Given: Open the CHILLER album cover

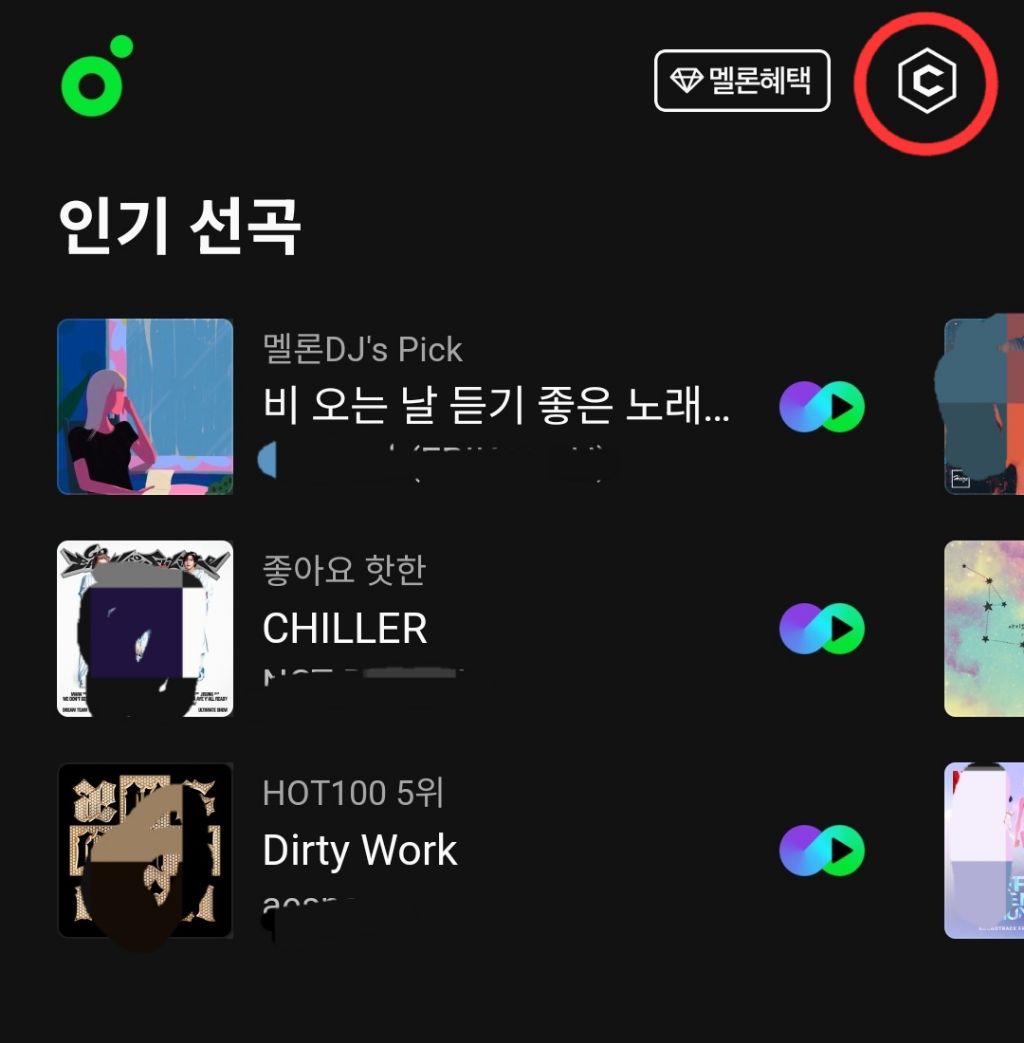Looking at the screenshot, I should 145,629.
